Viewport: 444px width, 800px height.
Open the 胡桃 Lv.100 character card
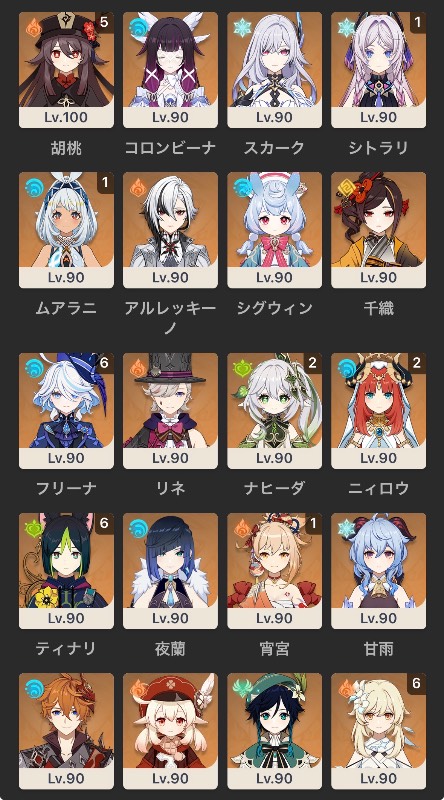(x=66, y=70)
